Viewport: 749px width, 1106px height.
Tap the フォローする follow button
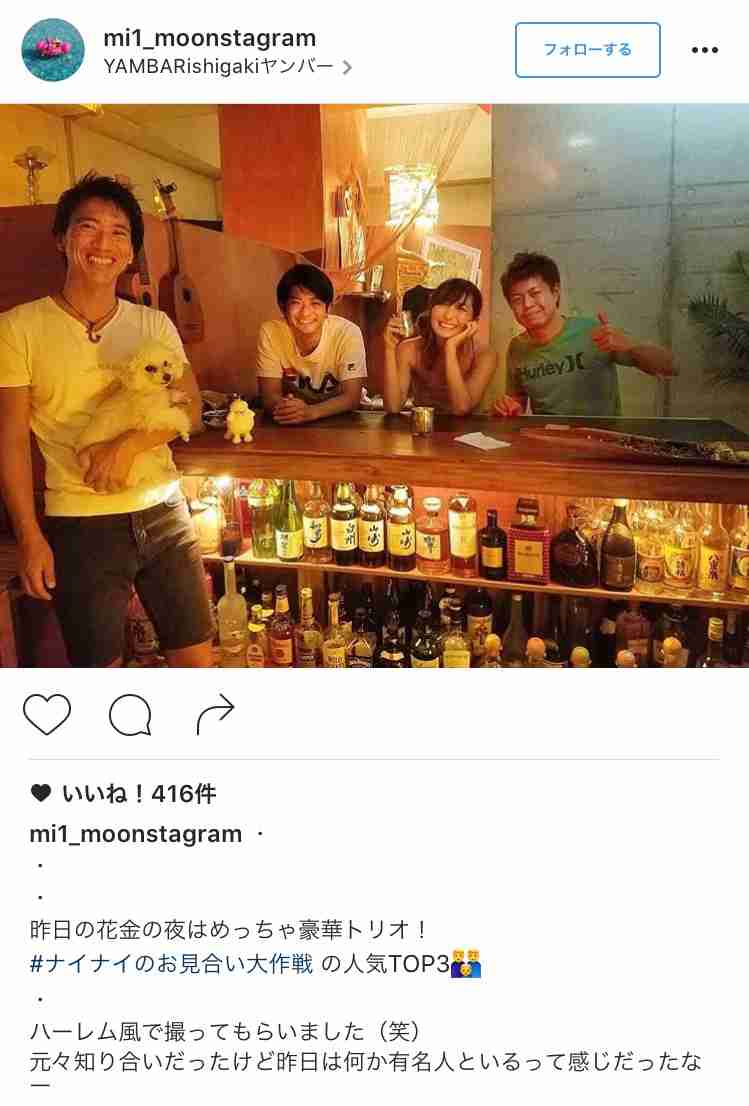587,49
